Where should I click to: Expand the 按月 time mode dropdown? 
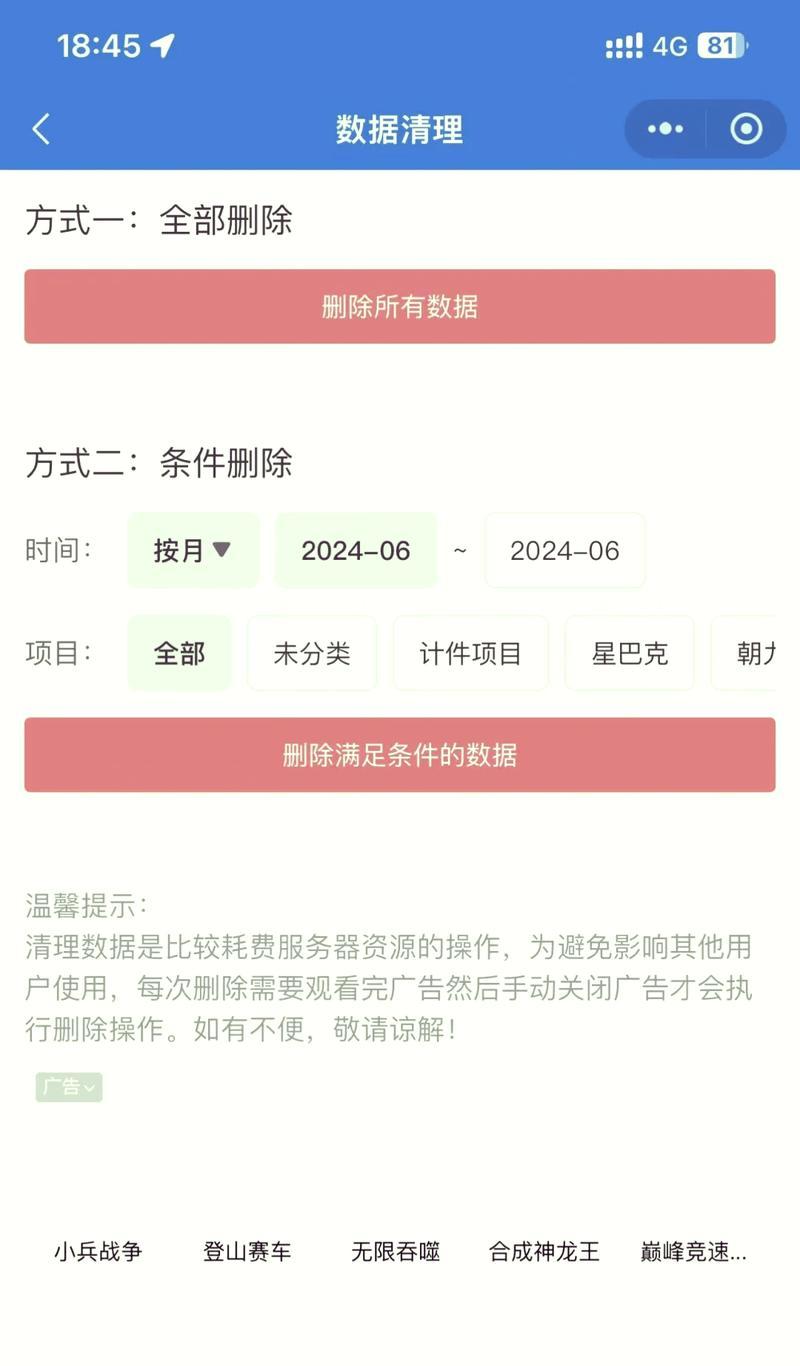point(193,550)
